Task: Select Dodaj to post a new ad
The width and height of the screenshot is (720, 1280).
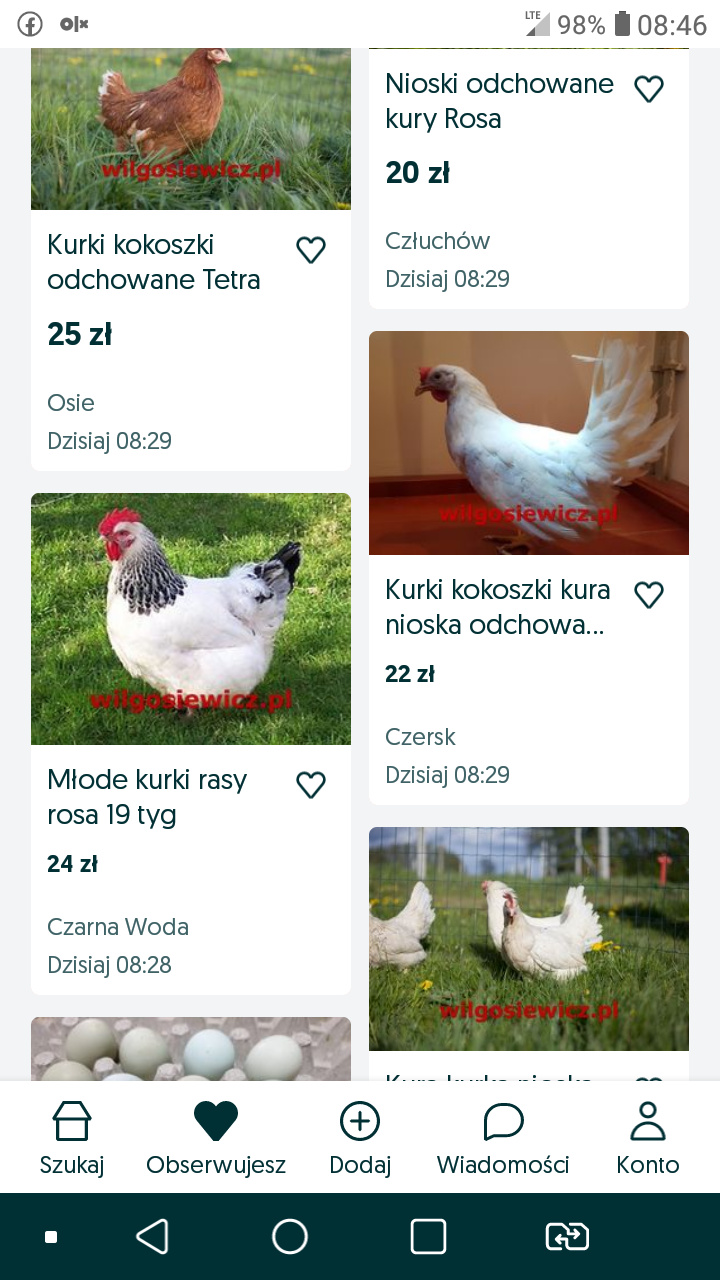Action: [x=360, y=1137]
